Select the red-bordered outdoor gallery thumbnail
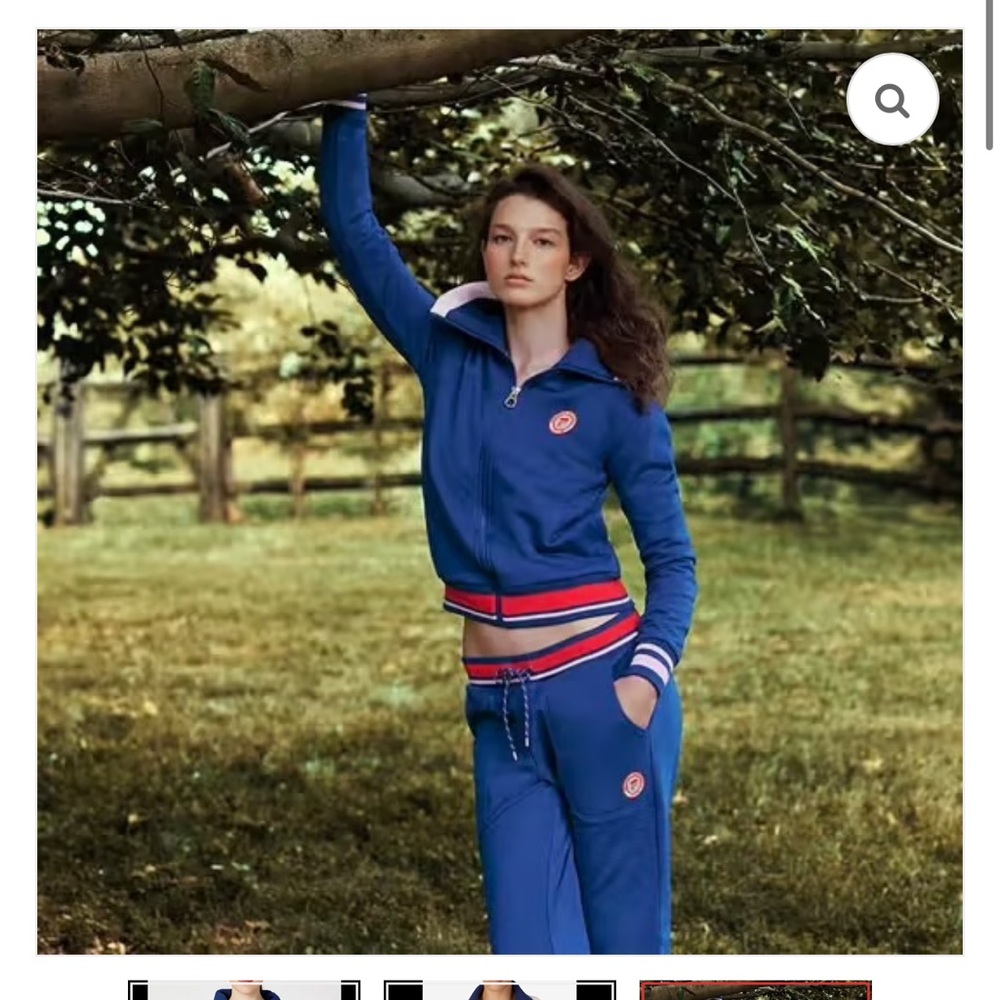This screenshot has height=1000, width=1000. [756, 990]
